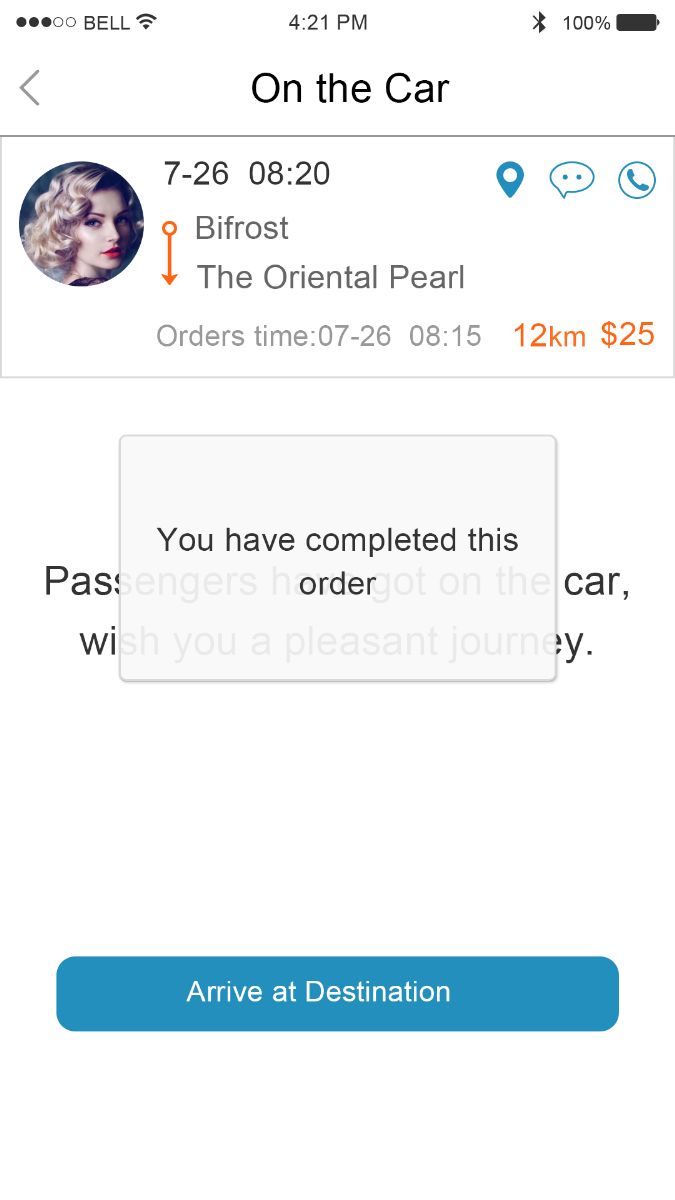Message the passenger via chat icon
Screen dimensions: 675x1200
tap(572, 180)
